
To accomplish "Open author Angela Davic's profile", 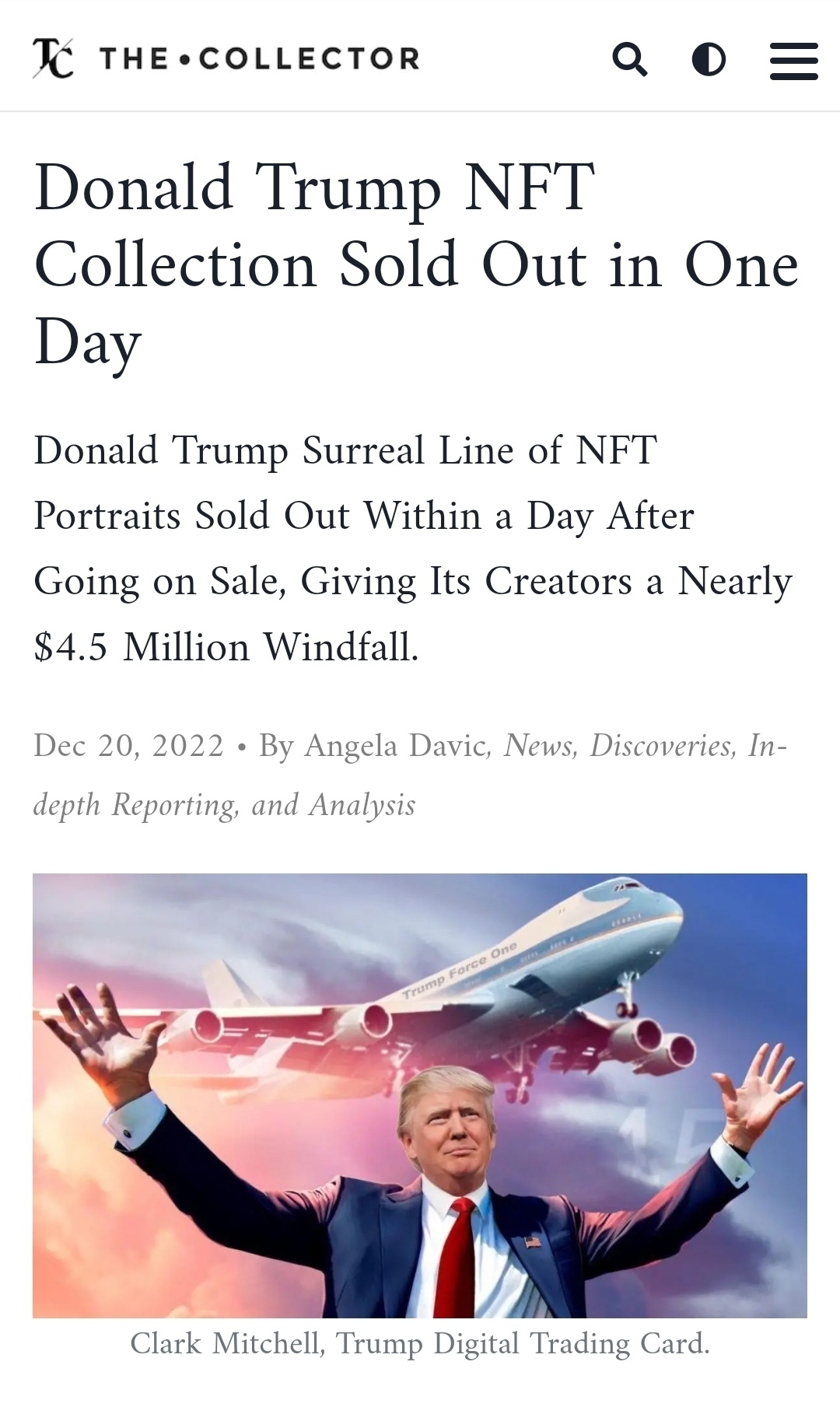I will coord(395,745).
